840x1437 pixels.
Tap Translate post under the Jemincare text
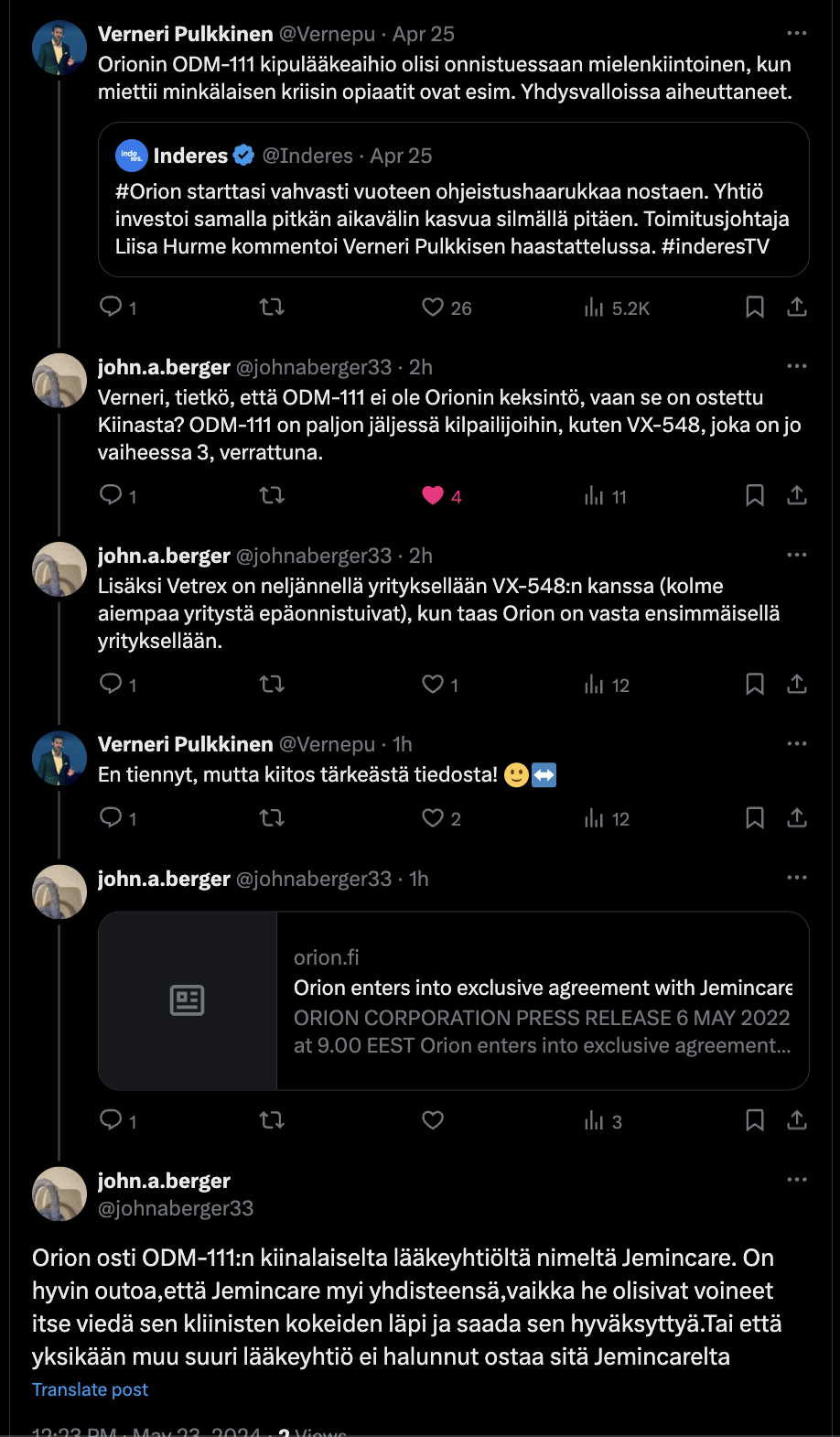[x=90, y=1389]
